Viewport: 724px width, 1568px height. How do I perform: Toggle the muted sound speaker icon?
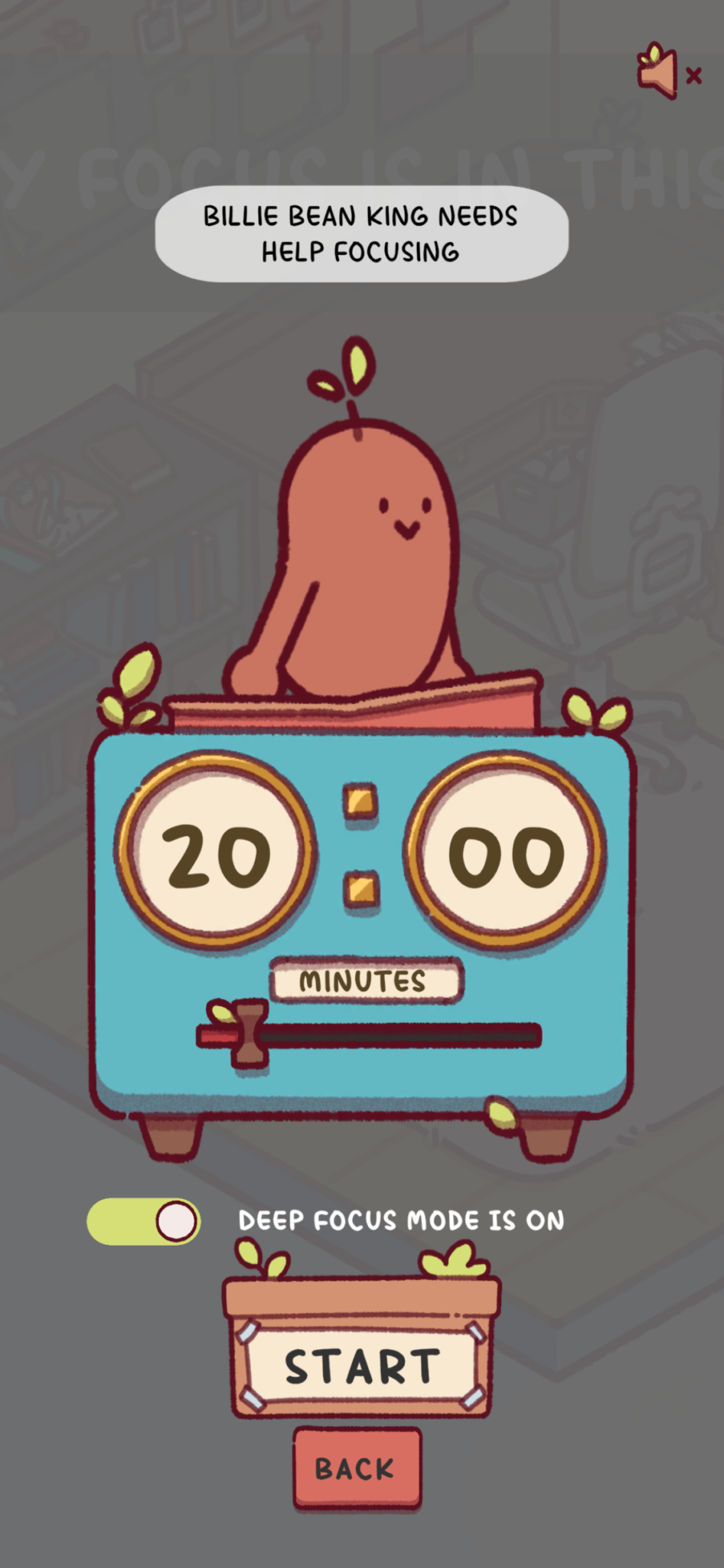tap(667, 74)
